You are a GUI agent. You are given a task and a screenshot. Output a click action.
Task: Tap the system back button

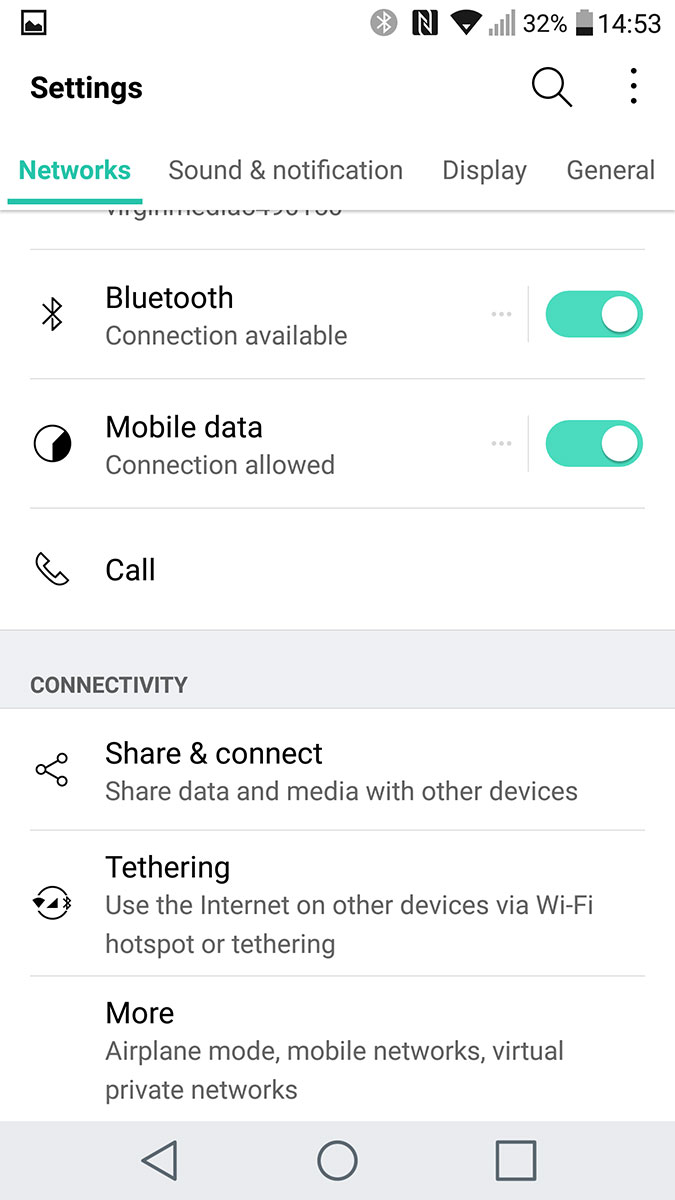pos(159,1161)
